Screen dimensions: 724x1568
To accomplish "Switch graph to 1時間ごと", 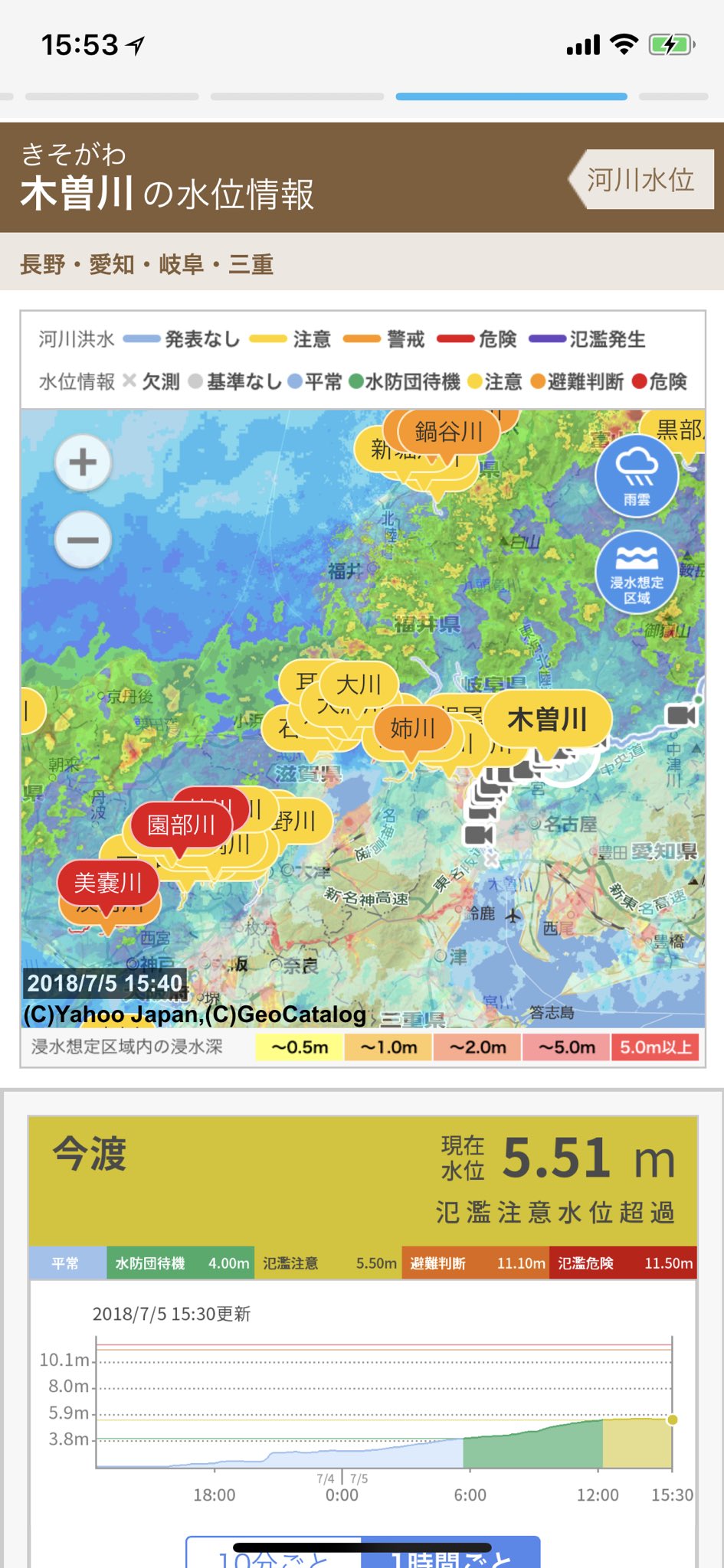I will 450,1556.
